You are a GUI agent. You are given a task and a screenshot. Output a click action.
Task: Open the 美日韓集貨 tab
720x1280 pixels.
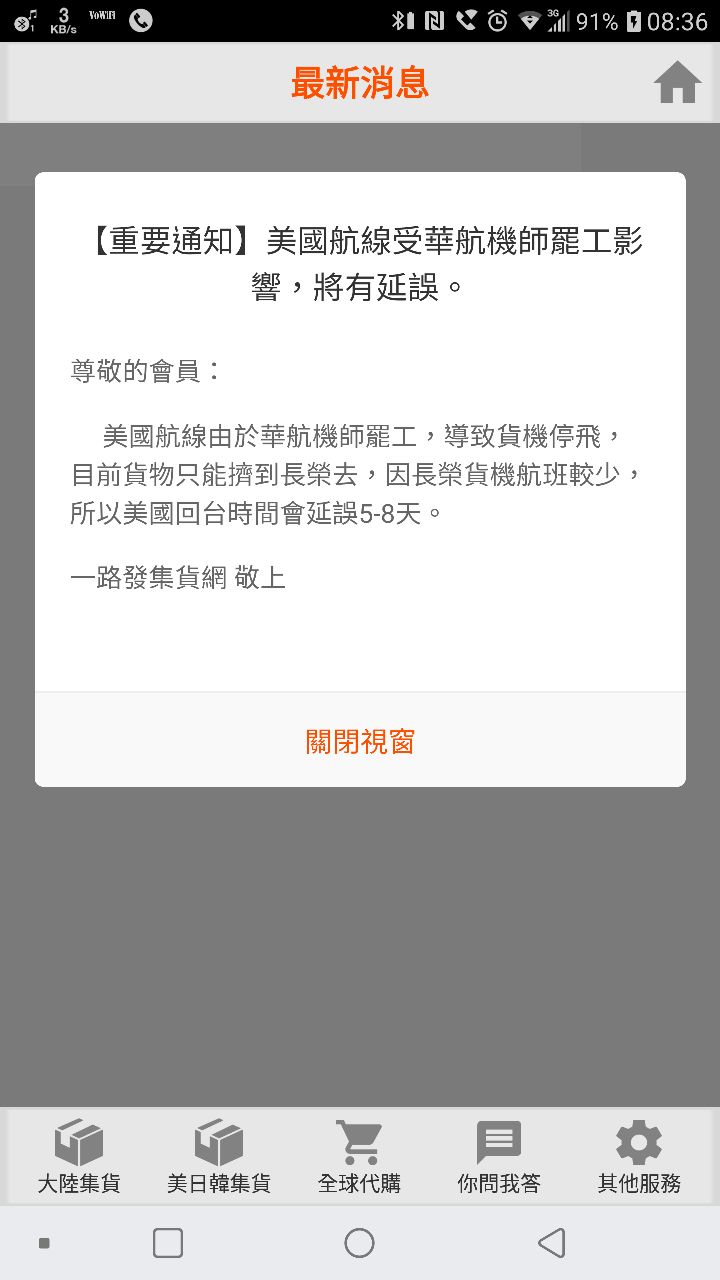click(x=219, y=1157)
